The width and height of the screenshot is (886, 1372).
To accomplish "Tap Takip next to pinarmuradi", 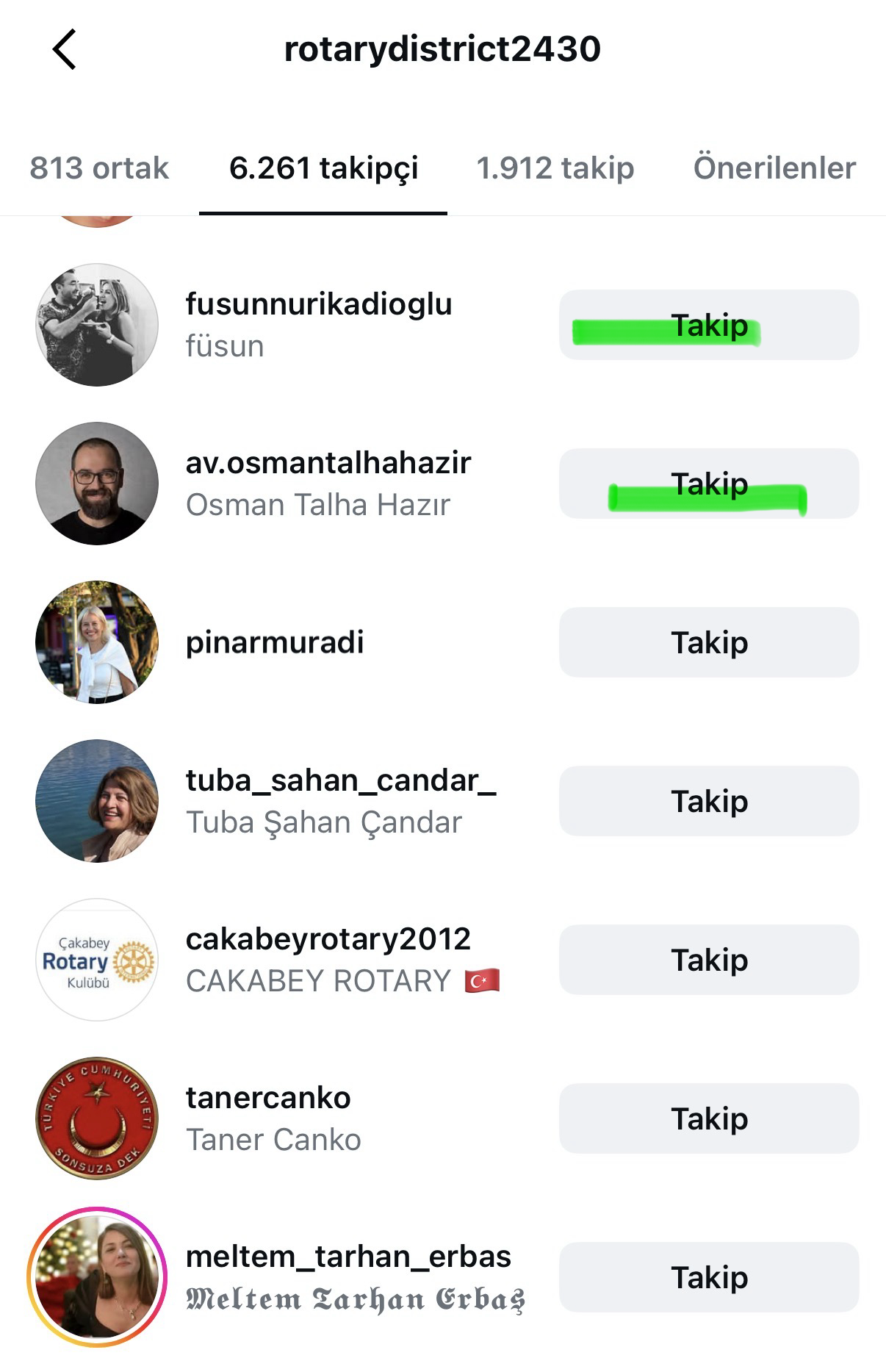I will tap(709, 642).
